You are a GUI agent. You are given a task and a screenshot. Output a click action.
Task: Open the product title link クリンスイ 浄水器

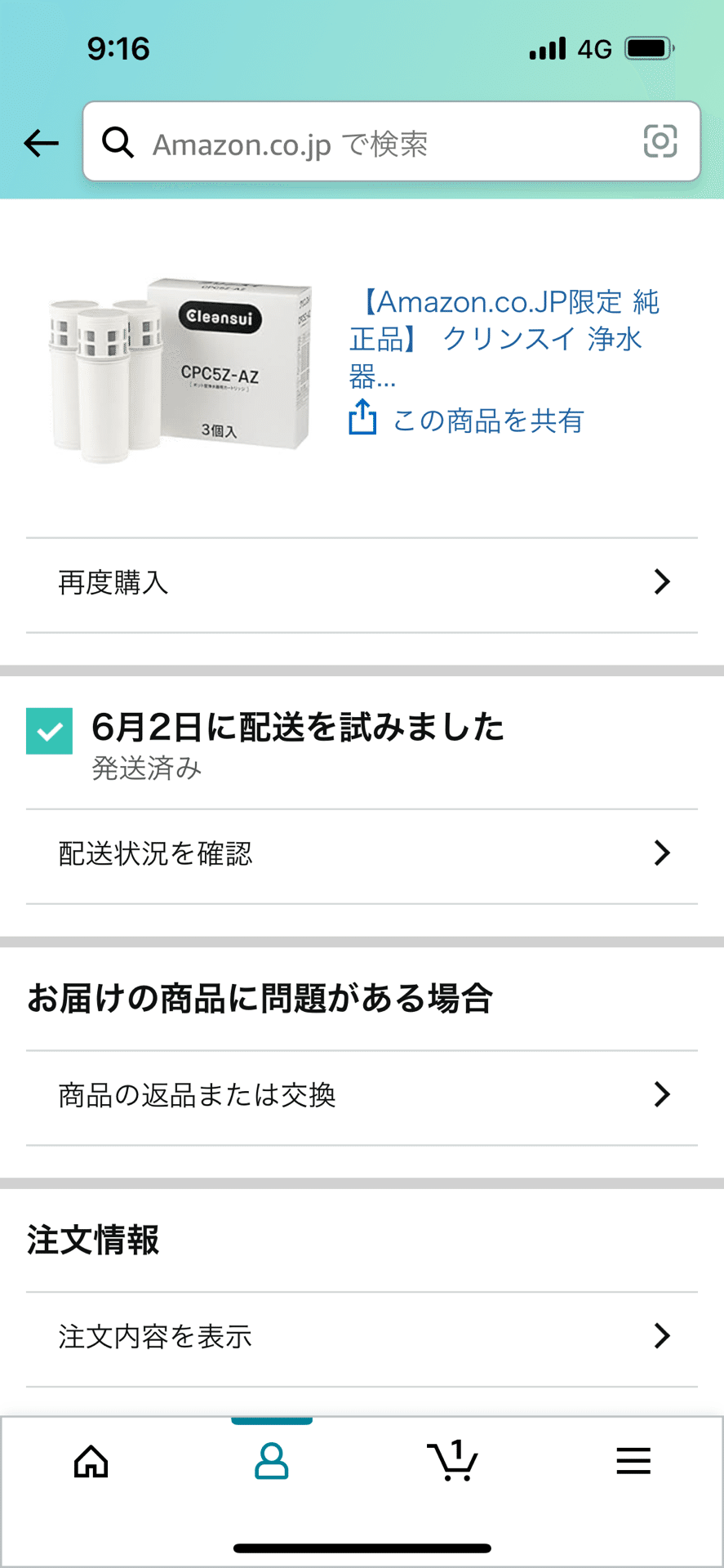[510, 339]
